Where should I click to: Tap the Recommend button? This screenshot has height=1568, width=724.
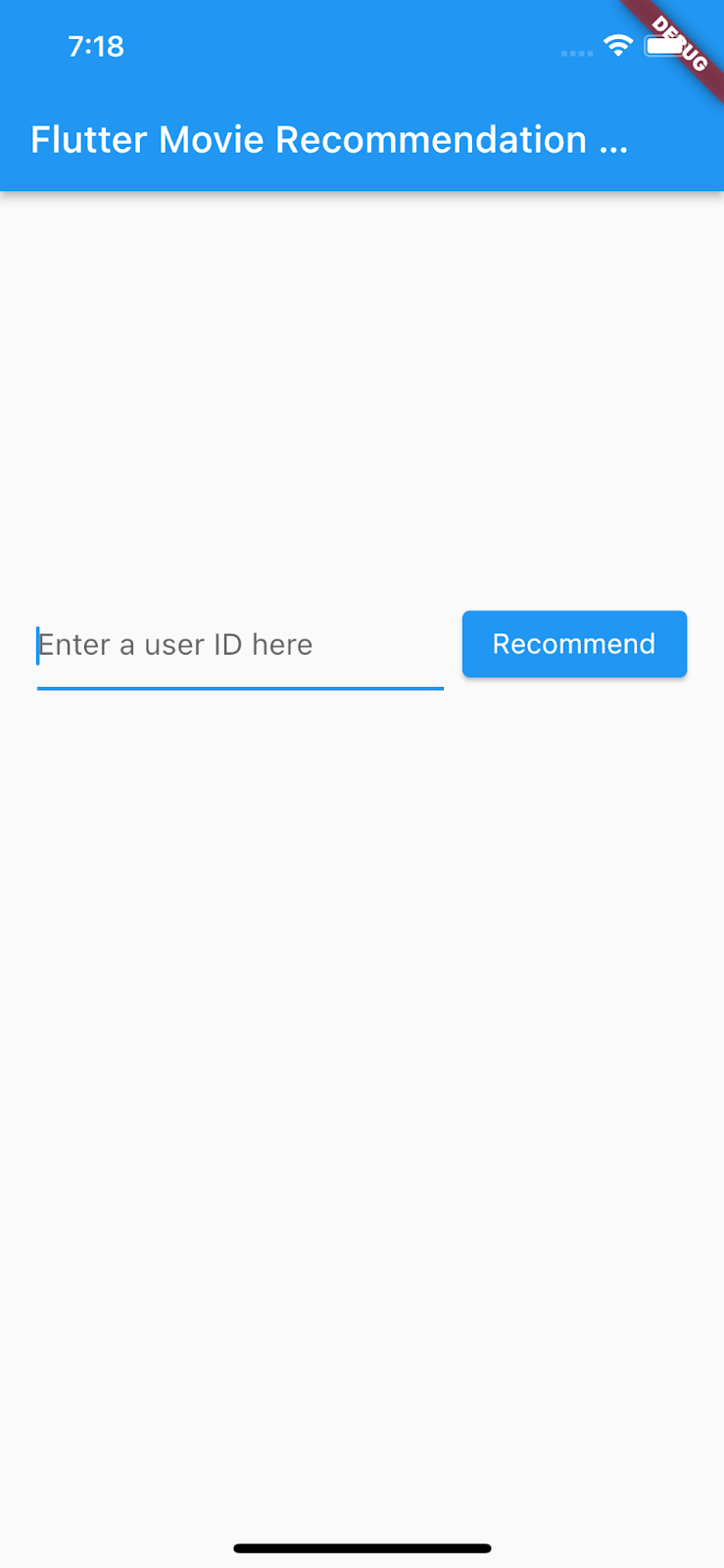coord(574,644)
